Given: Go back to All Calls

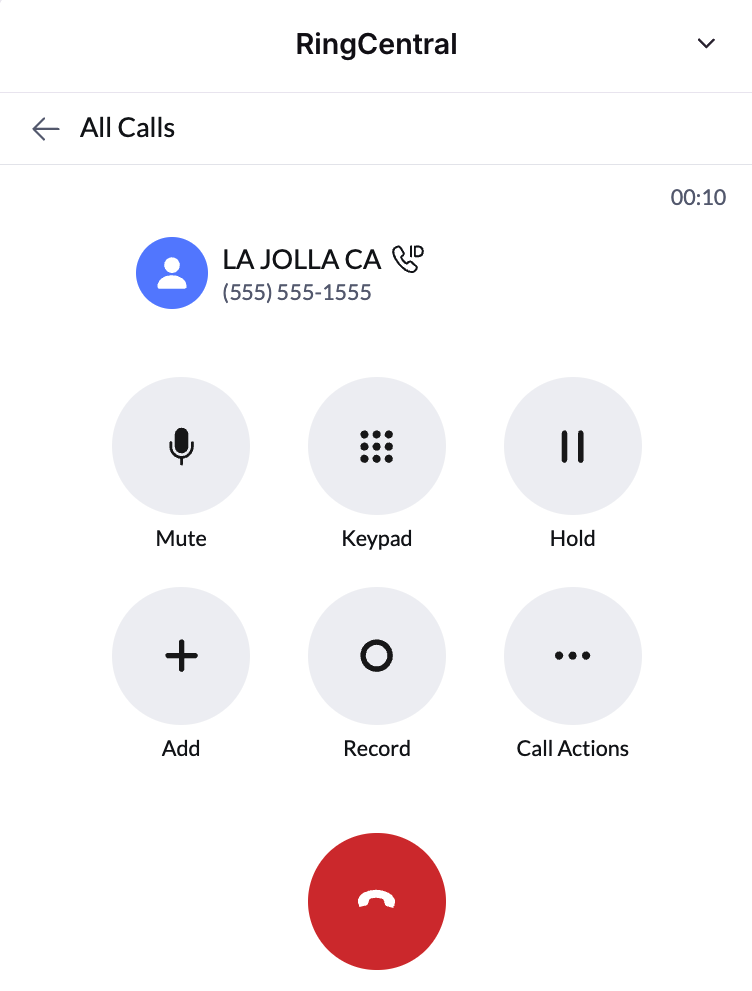Looking at the screenshot, I should 46,128.
